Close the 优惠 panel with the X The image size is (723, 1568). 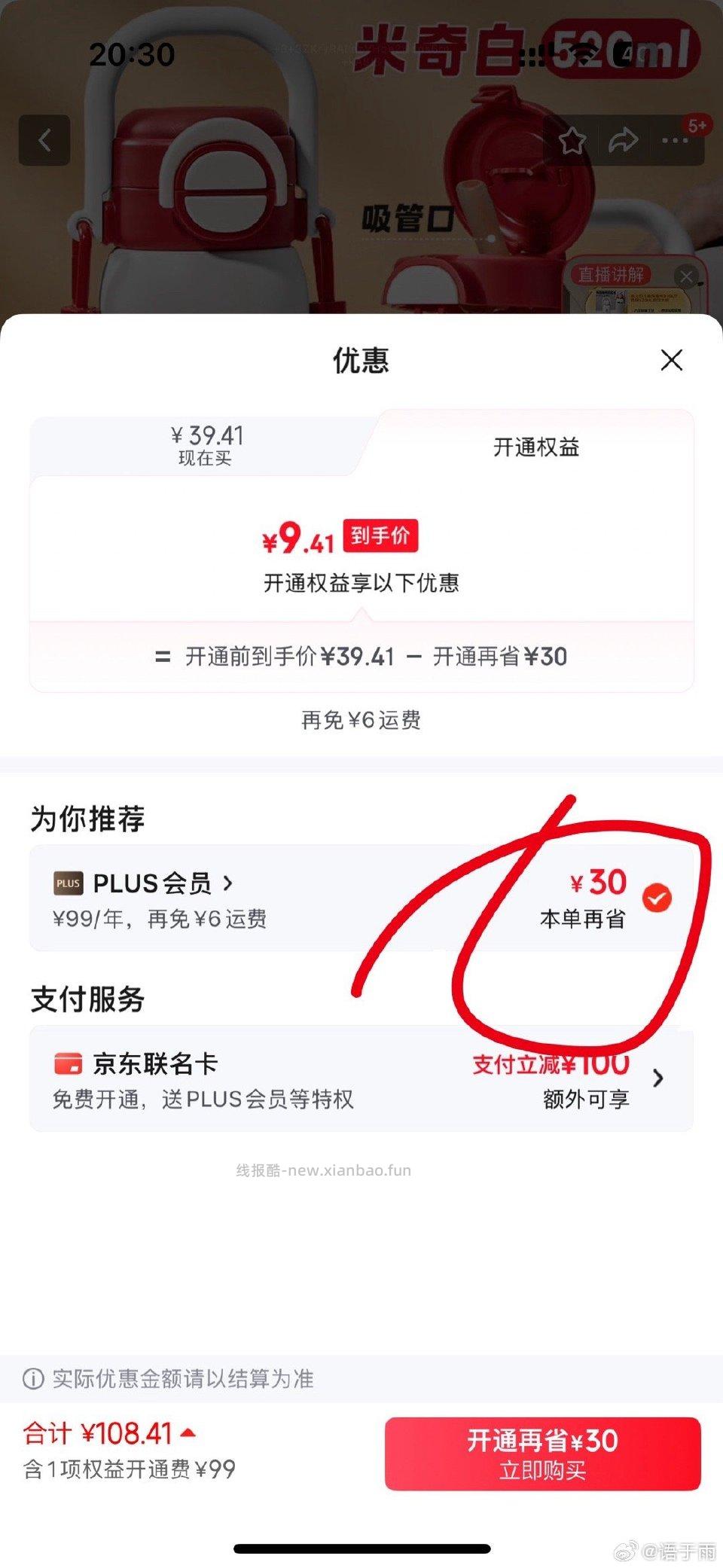tap(672, 361)
